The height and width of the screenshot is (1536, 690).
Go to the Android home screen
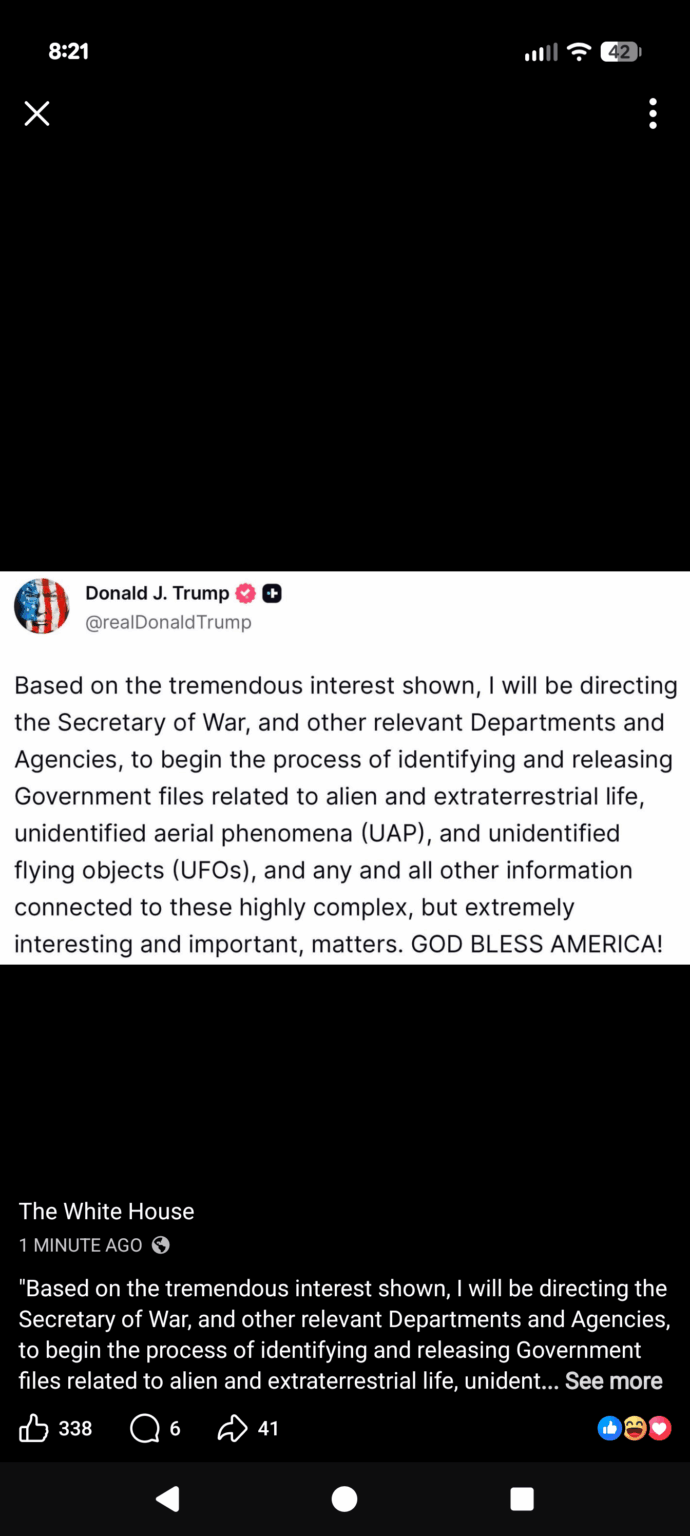(344, 1498)
